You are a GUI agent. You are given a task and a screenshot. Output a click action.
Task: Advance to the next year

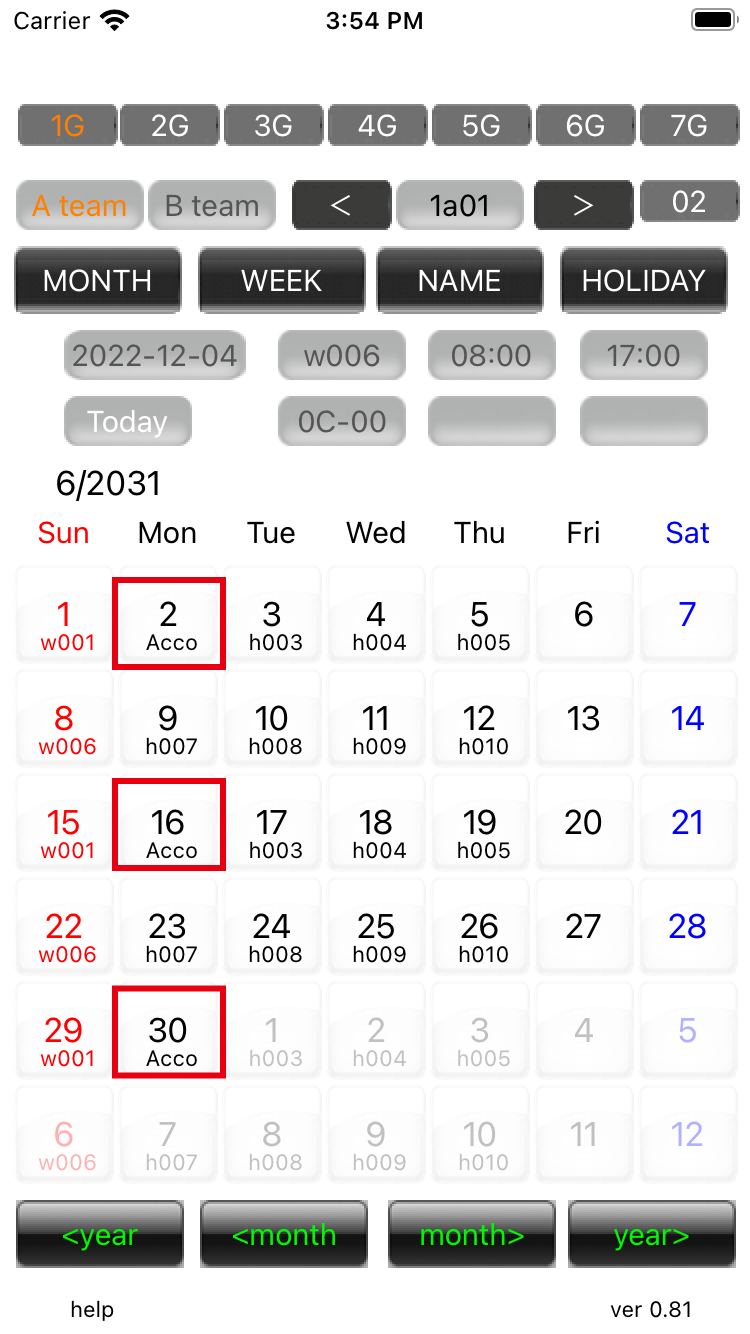(652, 1235)
